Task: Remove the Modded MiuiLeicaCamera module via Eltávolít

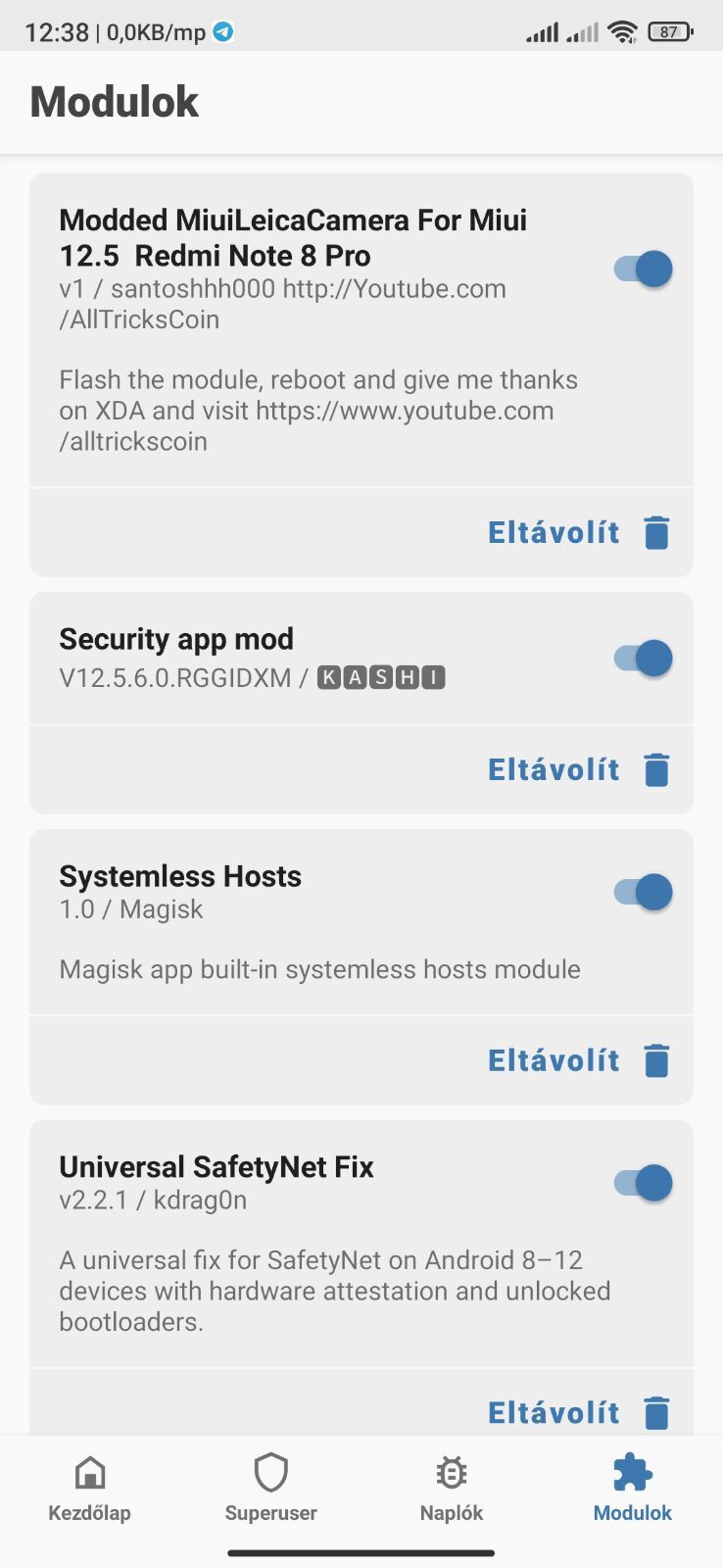Action: point(578,532)
